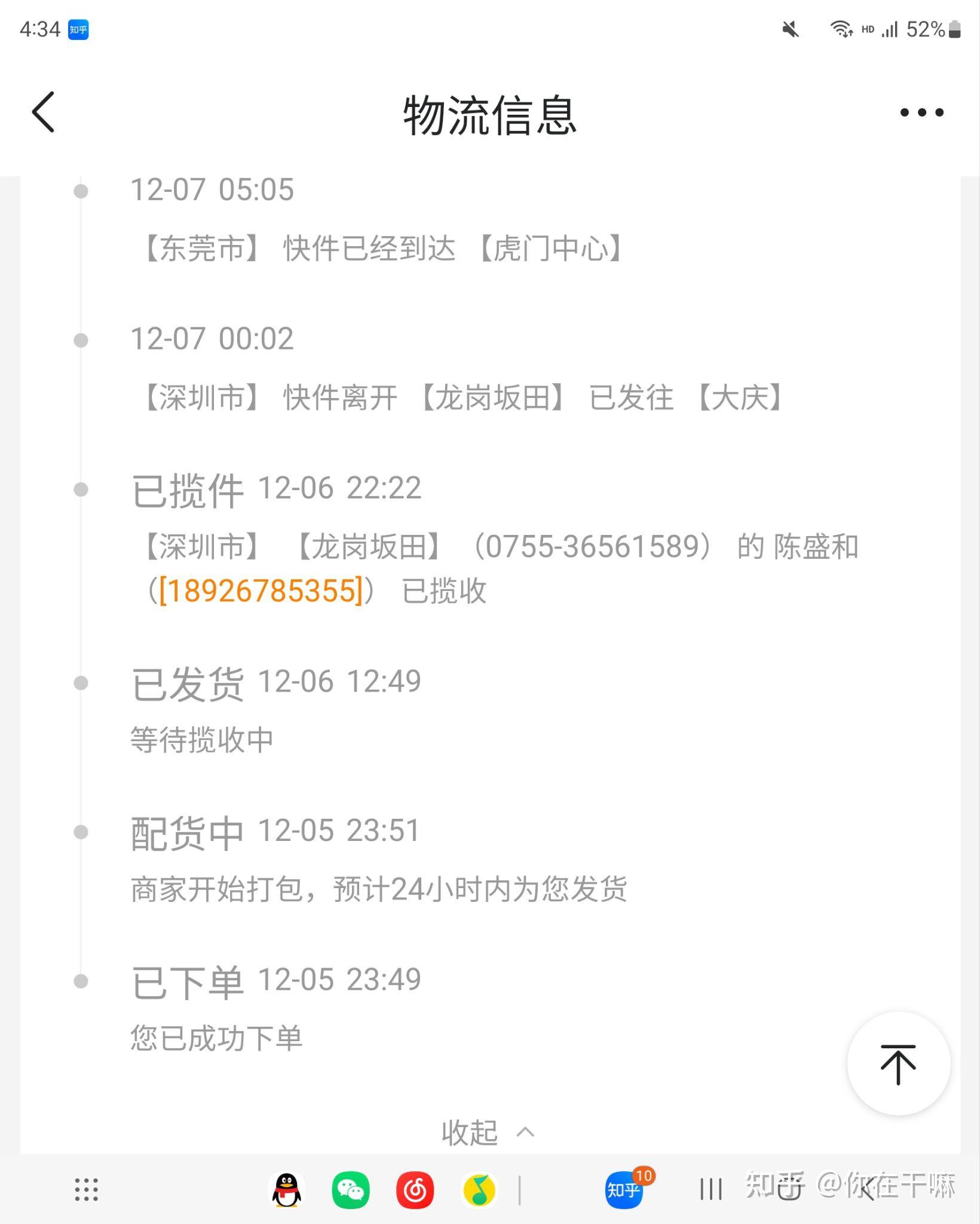Open Zhihu app with 10 badge
Image resolution: width=980 pixels, height=1224 pixels.
(x=624, y=1190)
